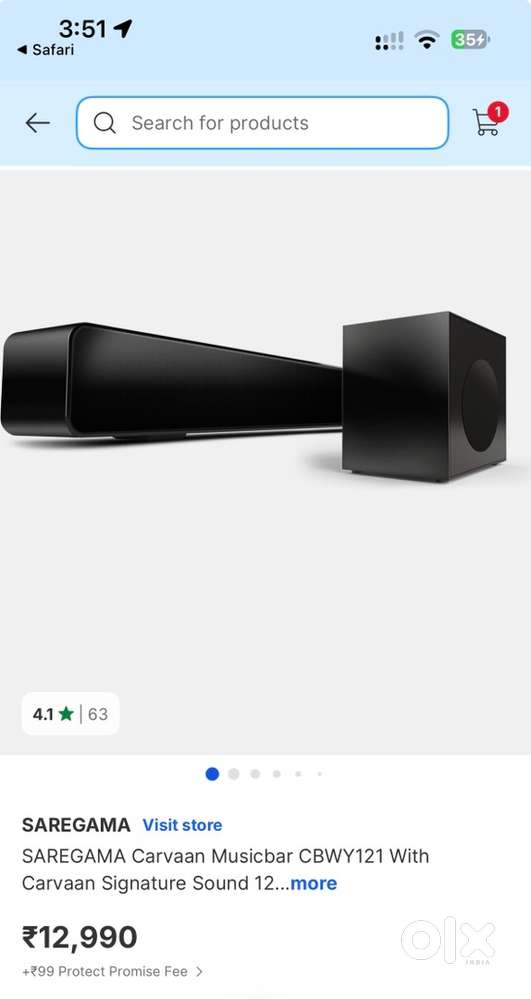
Task: Open the shopping cart
Action: point(490,119)
